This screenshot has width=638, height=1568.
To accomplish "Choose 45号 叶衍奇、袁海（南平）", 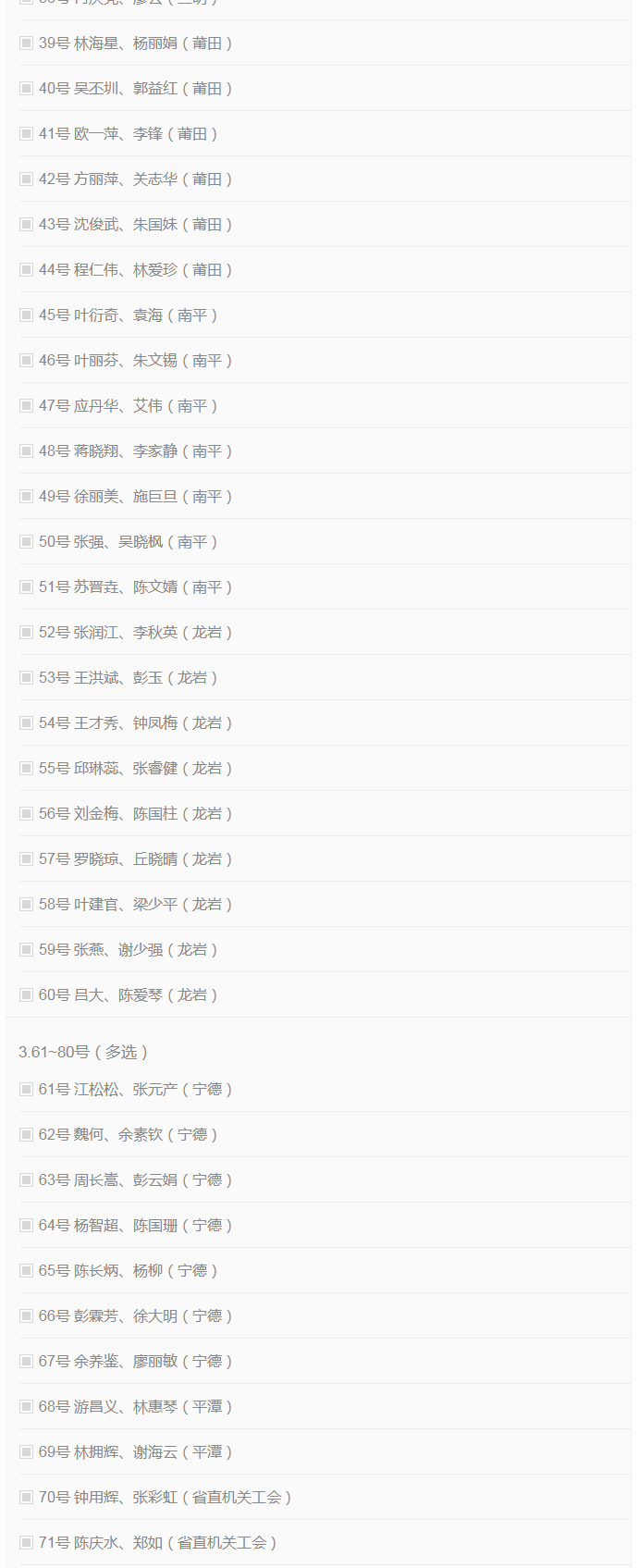I will (26, 315).
